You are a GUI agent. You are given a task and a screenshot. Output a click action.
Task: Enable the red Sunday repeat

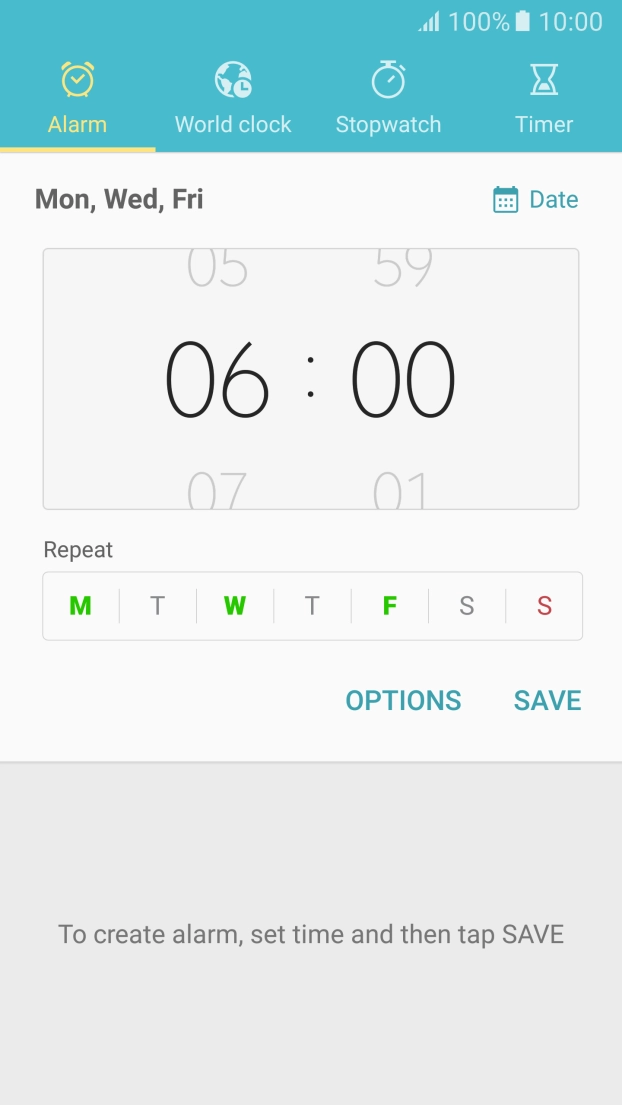click(x=544, y=606)
